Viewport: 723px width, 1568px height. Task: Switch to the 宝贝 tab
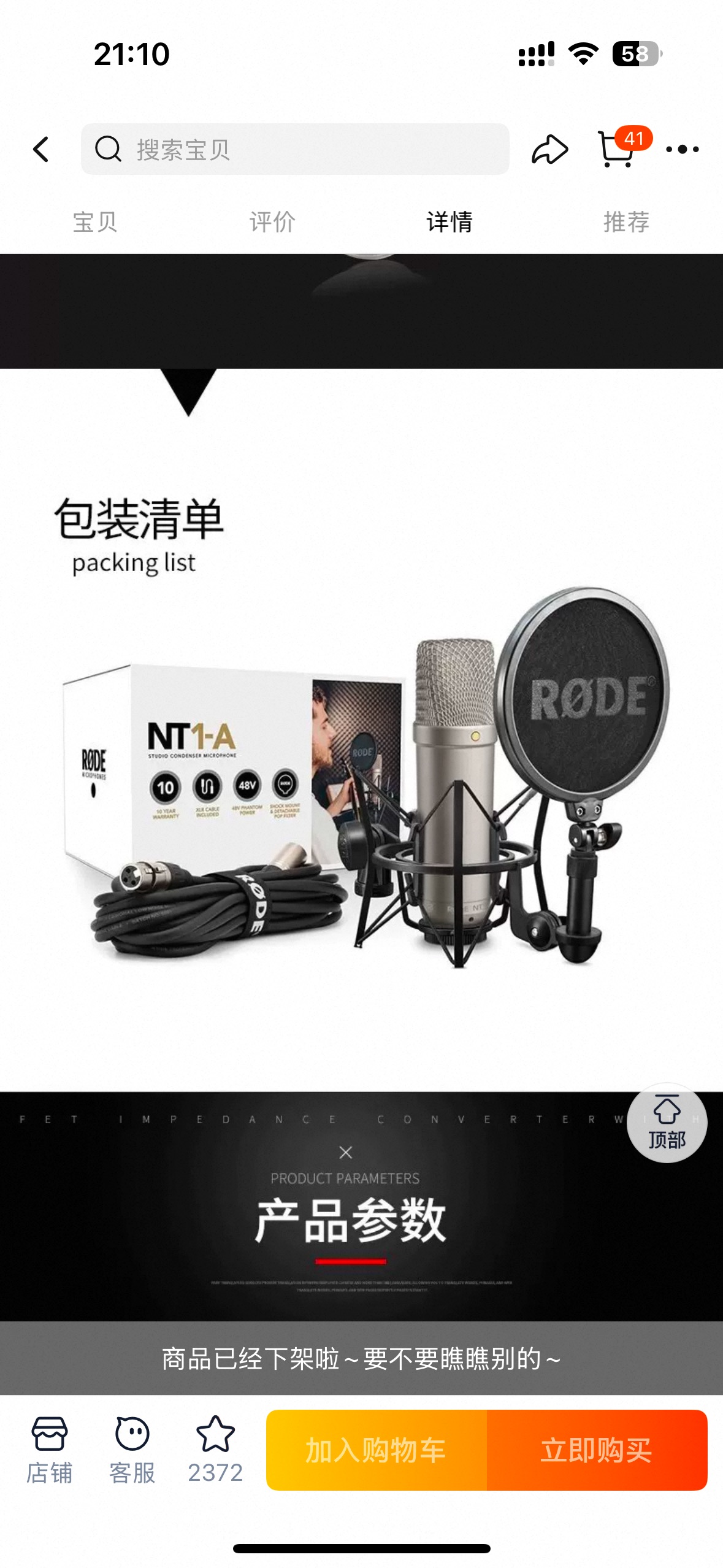[x=95, y=222]
